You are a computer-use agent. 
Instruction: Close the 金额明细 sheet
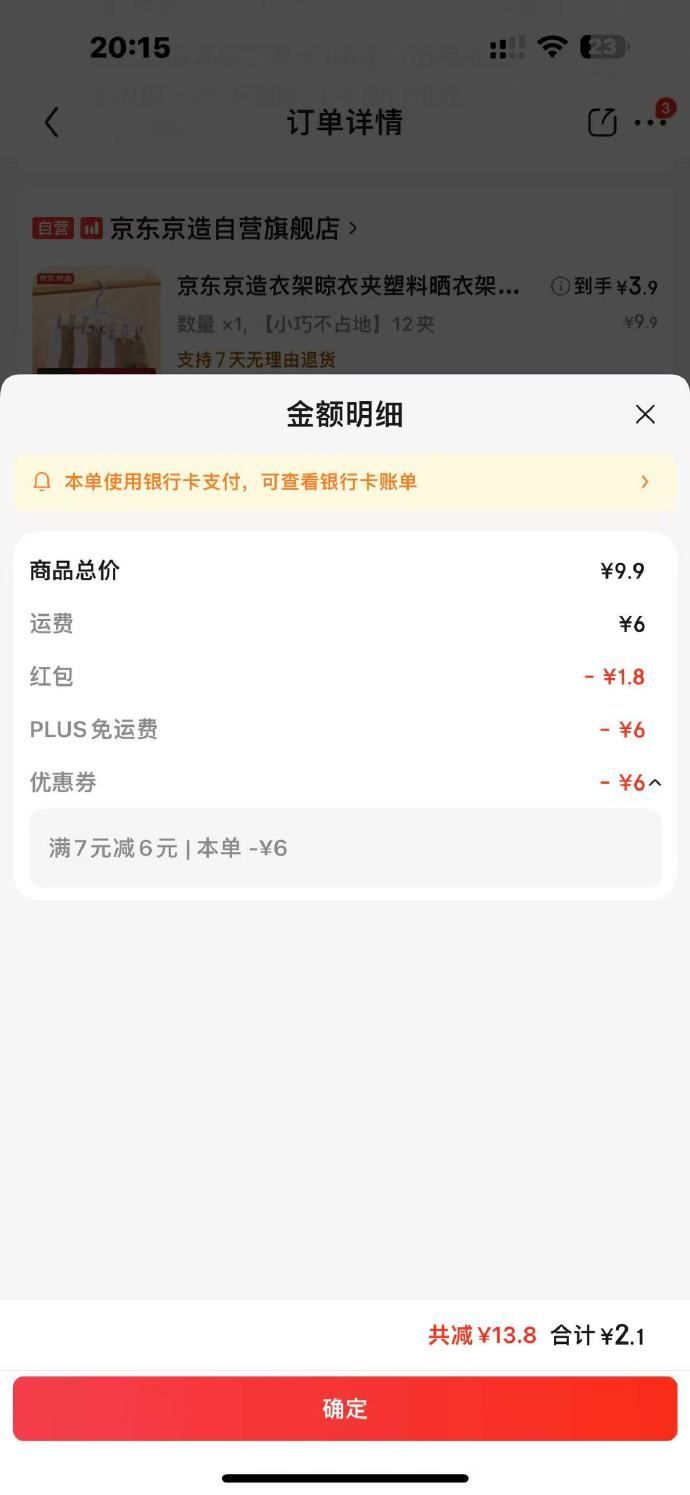(645, 415)
